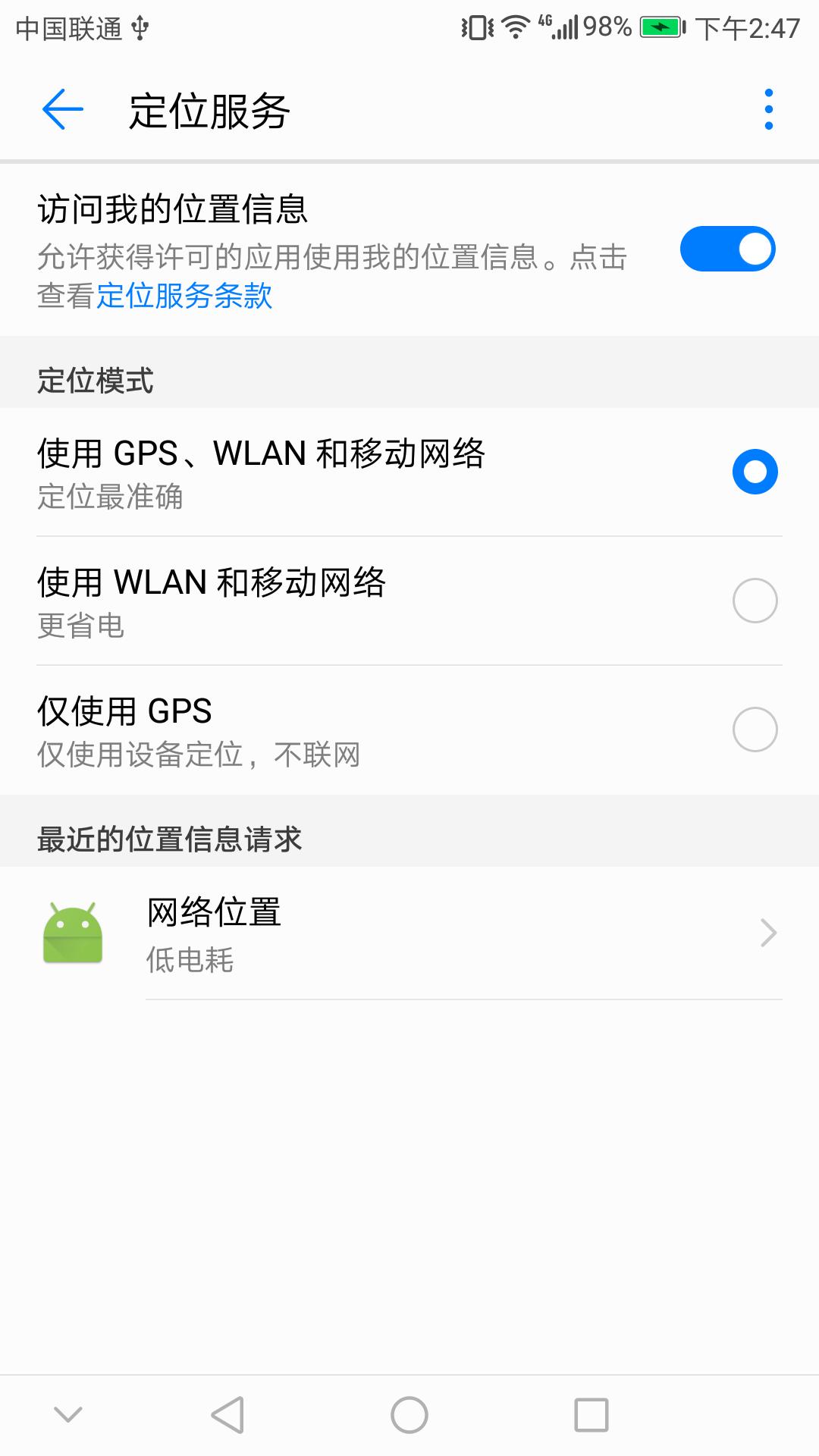
Task: Confirm 使用 GPS、WLAN 和移动网络 is selected
Action: click(x=755, y=472)
